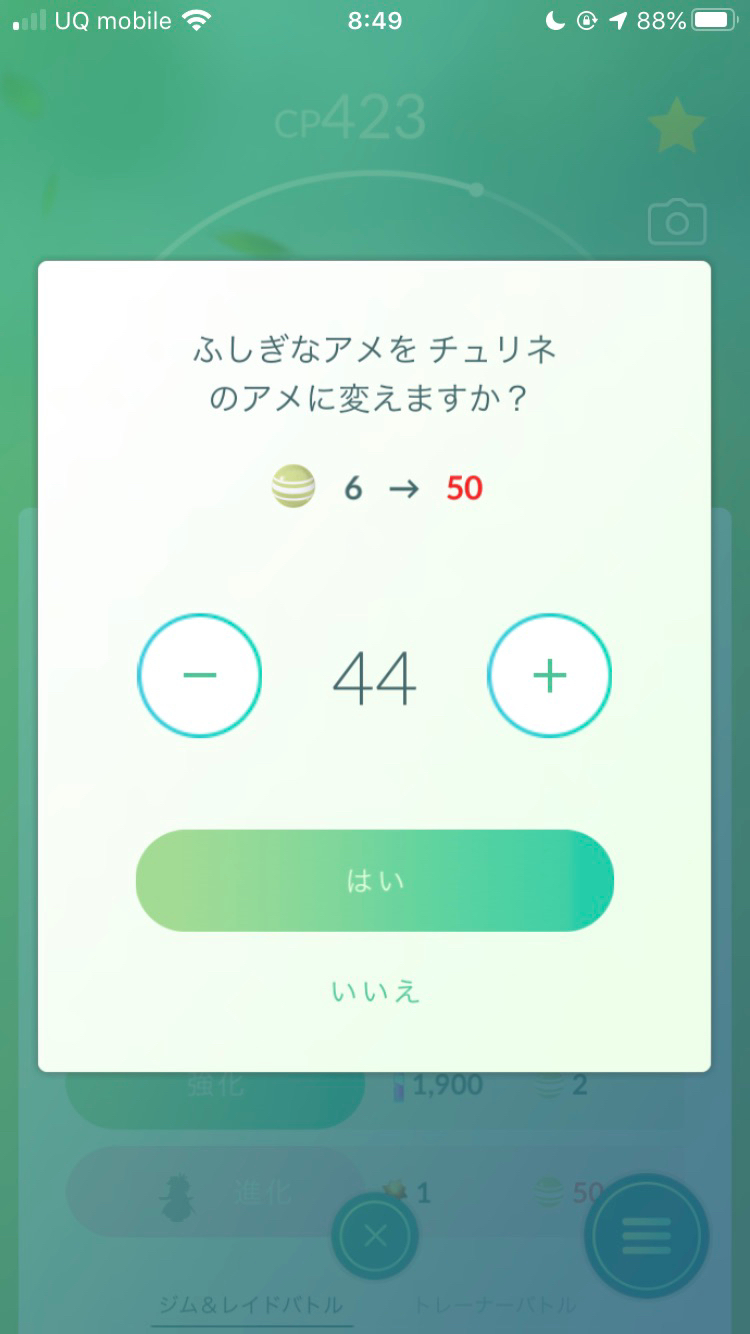Open the camera snapshot icon

point(676,223)
